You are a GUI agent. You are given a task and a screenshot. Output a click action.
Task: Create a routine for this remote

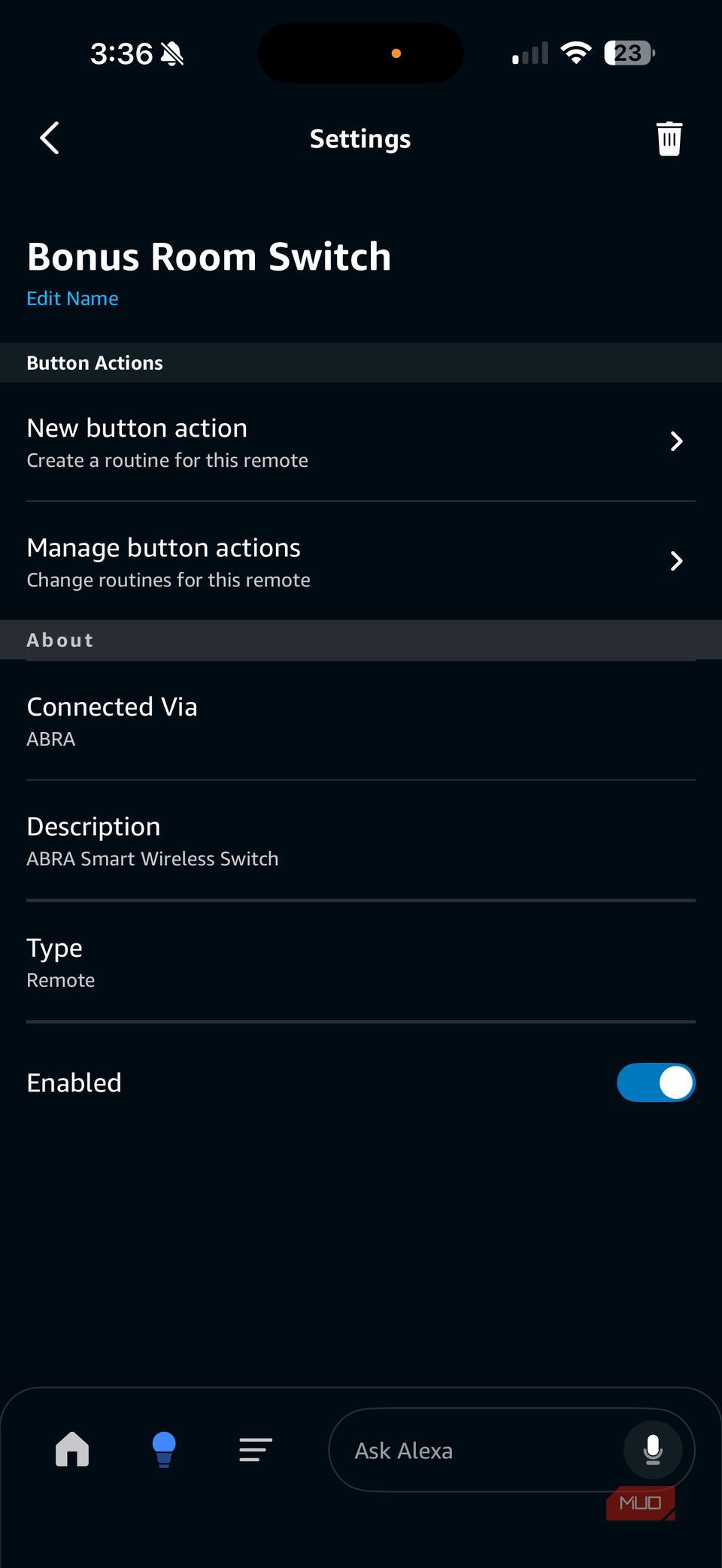pos(168,459)
